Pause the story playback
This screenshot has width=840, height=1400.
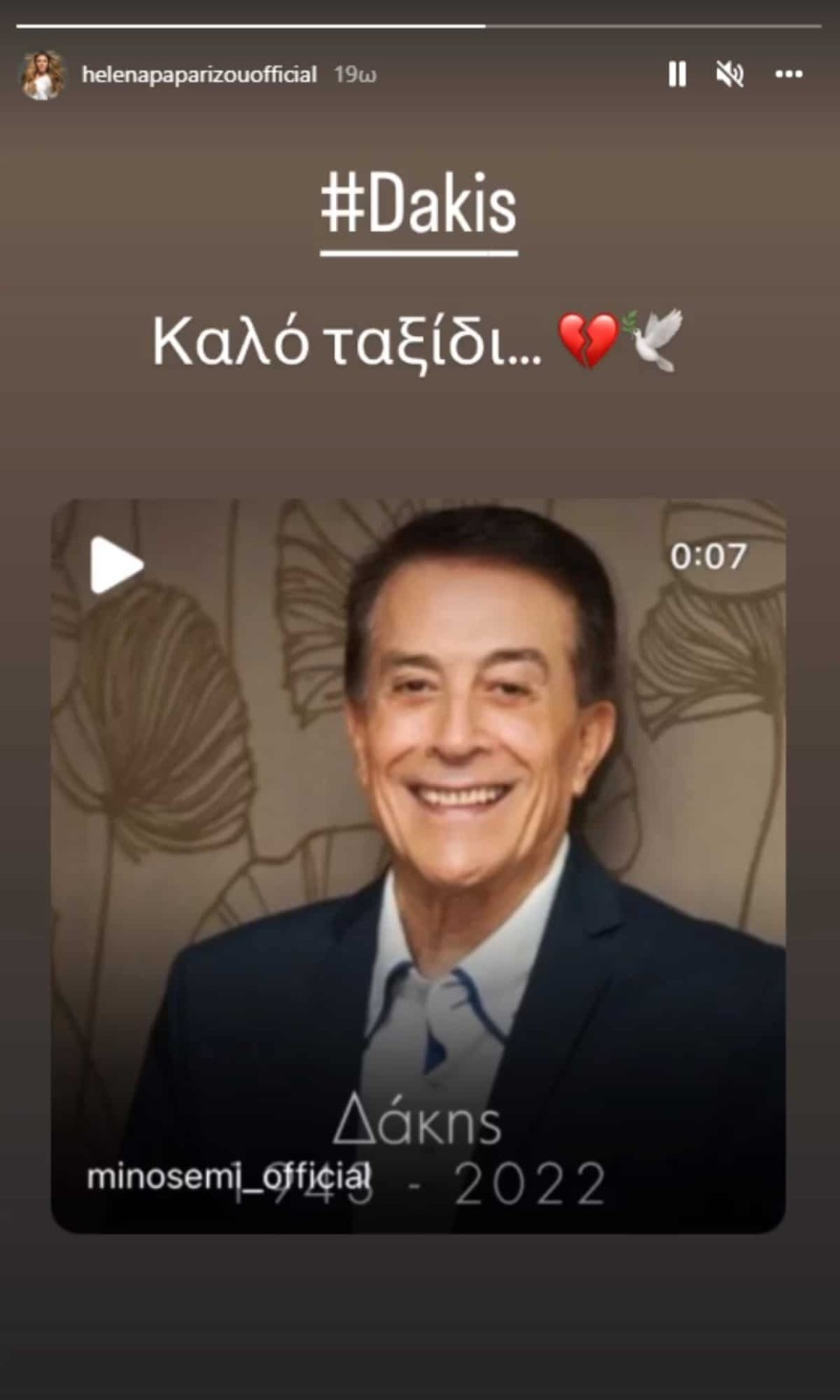(x=677, y=74)
